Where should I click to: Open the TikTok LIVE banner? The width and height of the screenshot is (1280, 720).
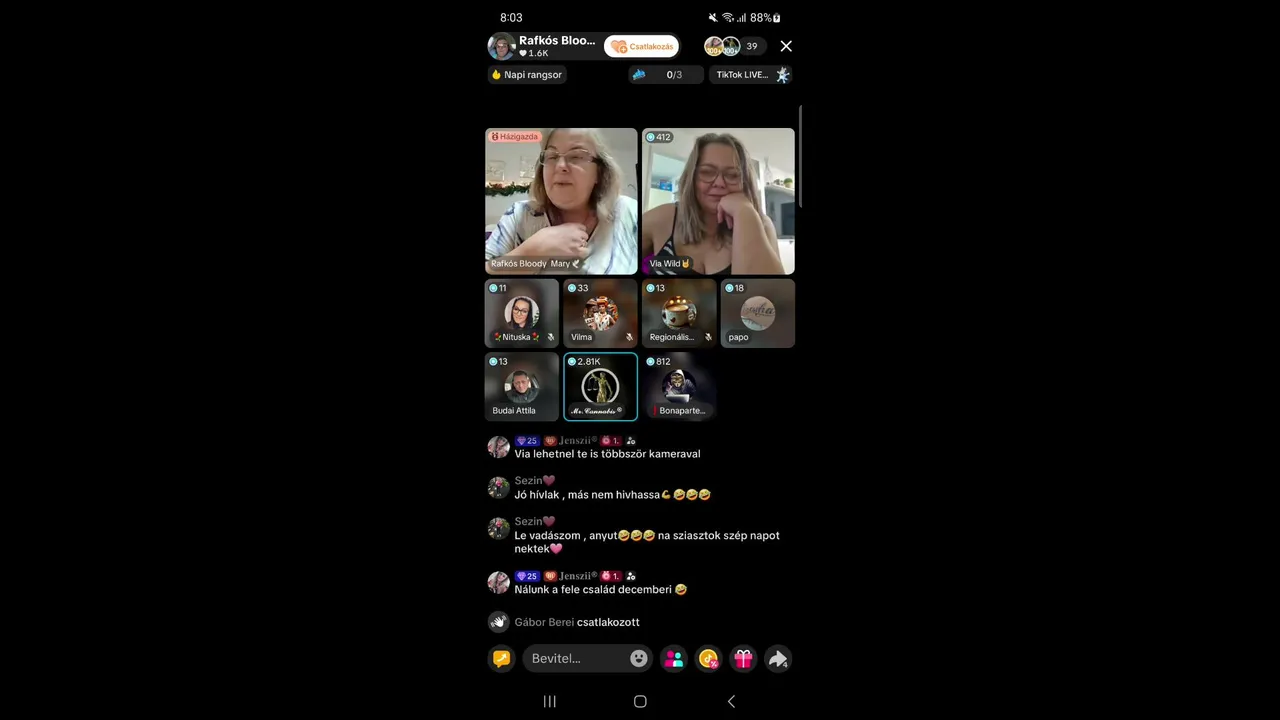point(751,75)
